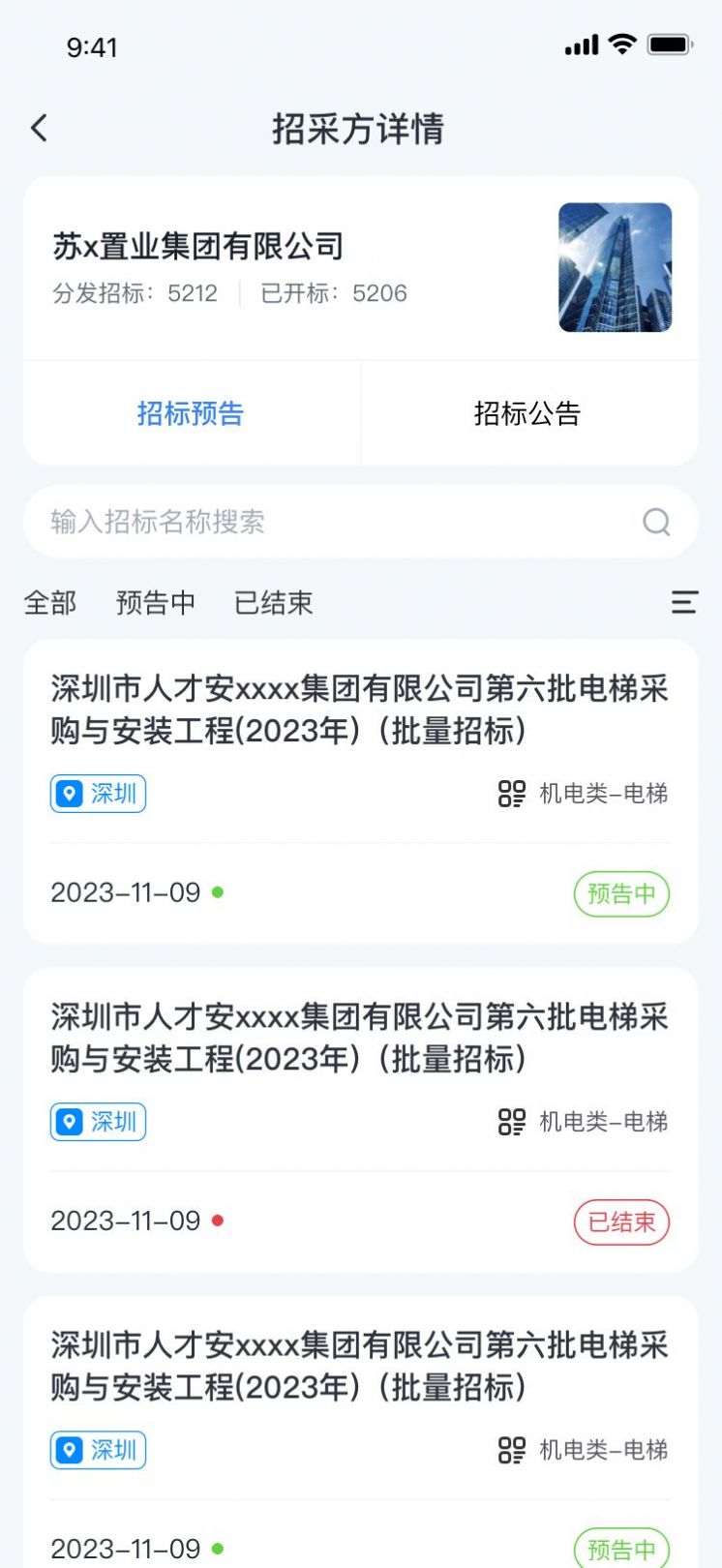Select the 全部 filter option

(50, 602)
